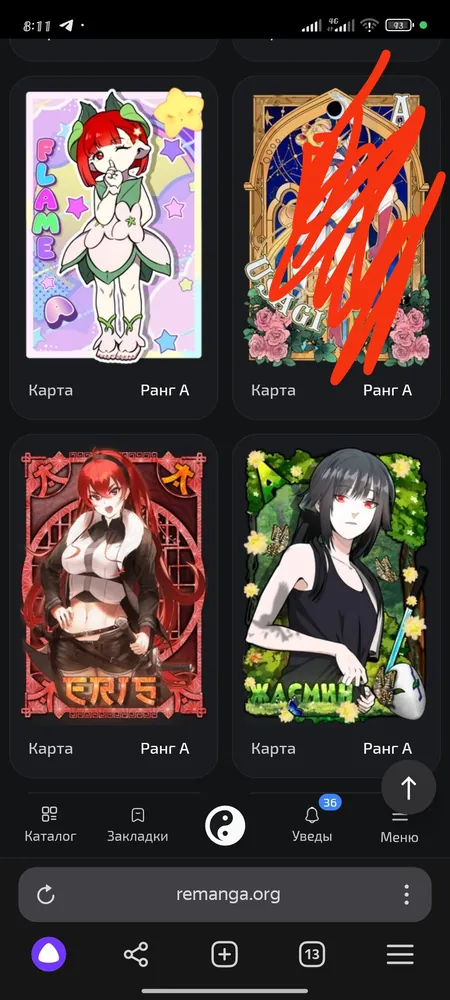Open the Жасмин rank A card
450x1000 pixels.
click(x=336, y=605)
